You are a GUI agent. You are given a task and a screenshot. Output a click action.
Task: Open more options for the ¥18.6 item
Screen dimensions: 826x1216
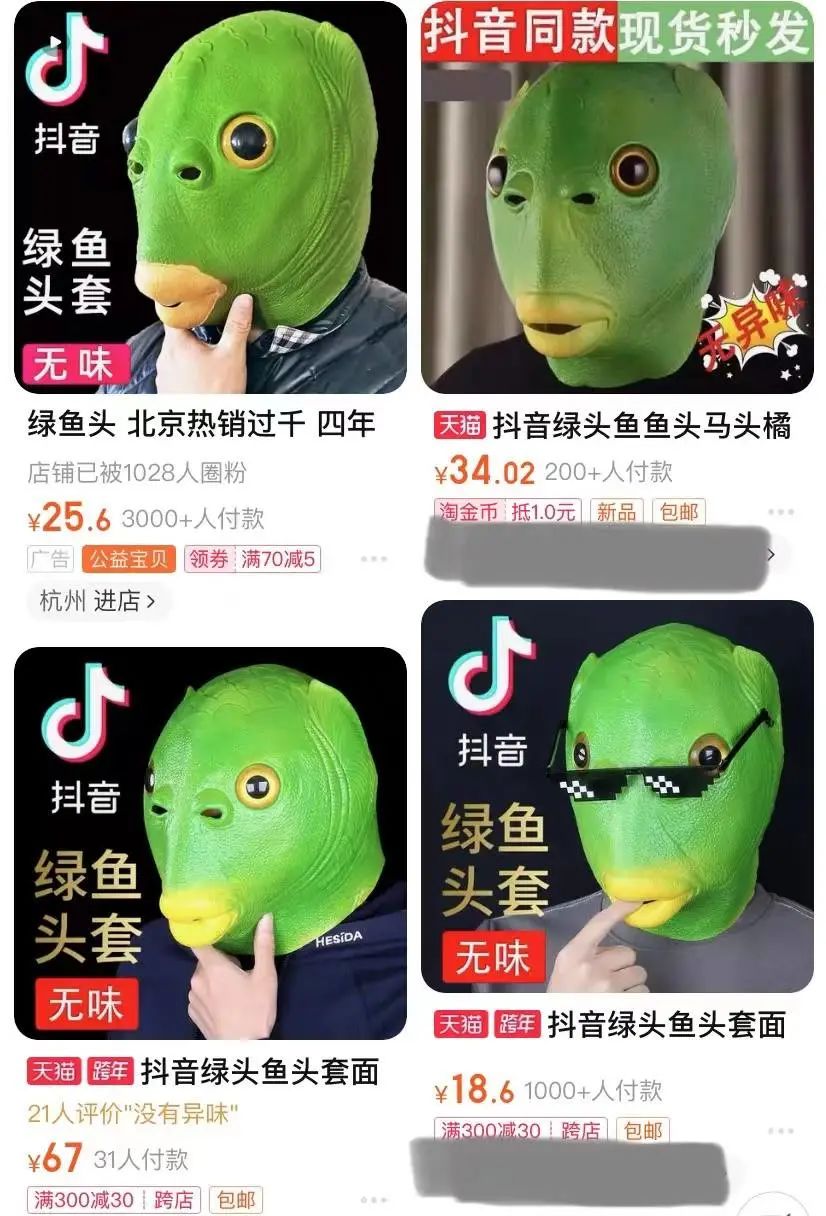coord(782,1131)
